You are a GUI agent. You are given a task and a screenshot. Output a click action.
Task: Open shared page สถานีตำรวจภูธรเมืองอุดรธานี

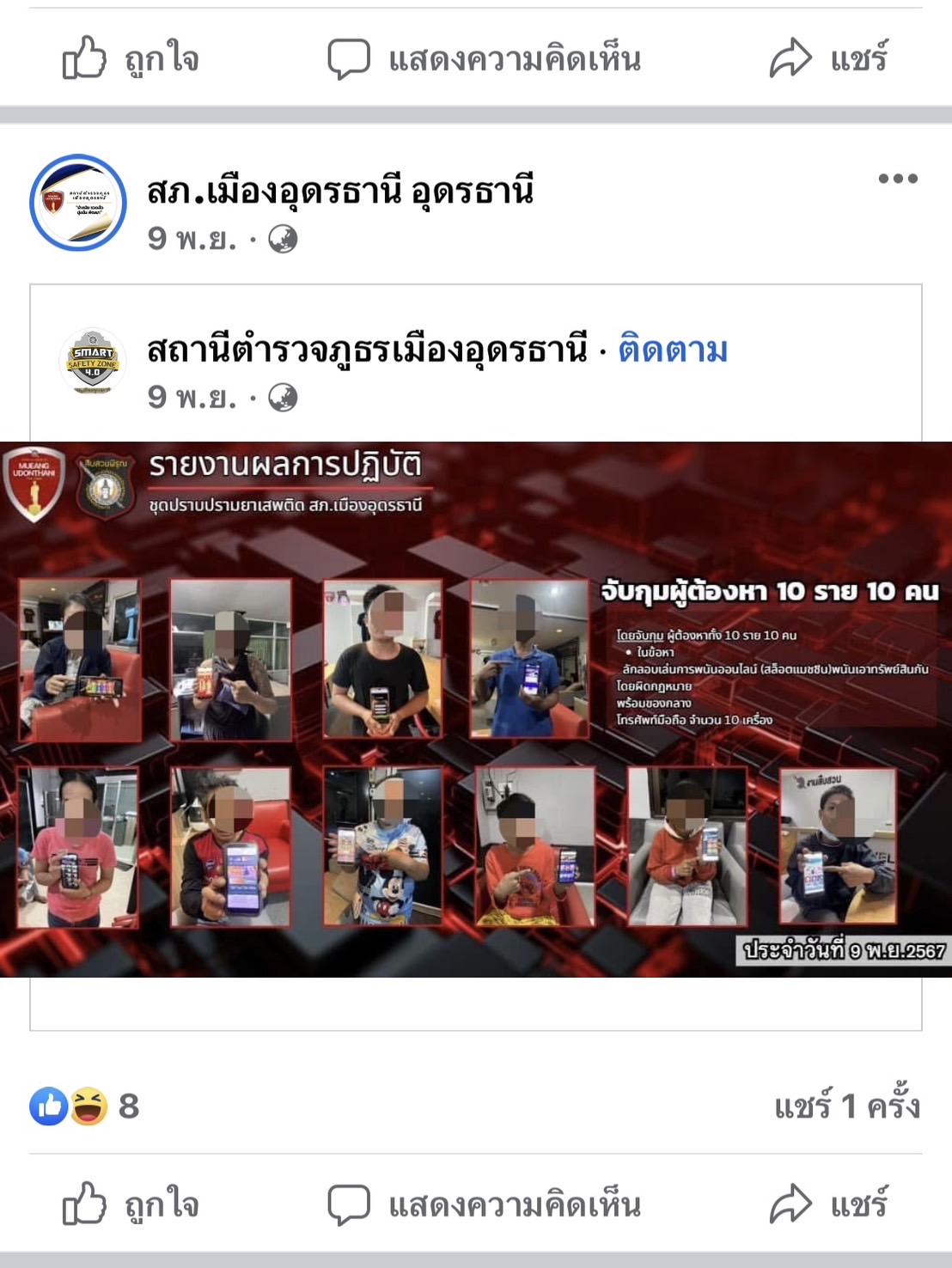(367, 350)
